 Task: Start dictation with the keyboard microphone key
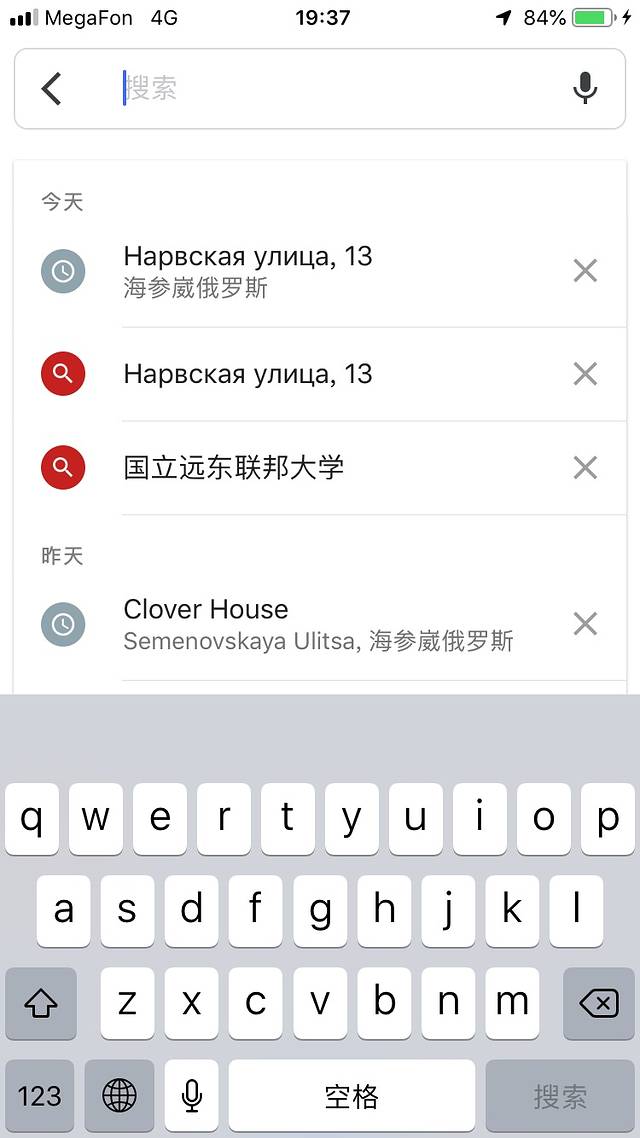[192, 1096]
